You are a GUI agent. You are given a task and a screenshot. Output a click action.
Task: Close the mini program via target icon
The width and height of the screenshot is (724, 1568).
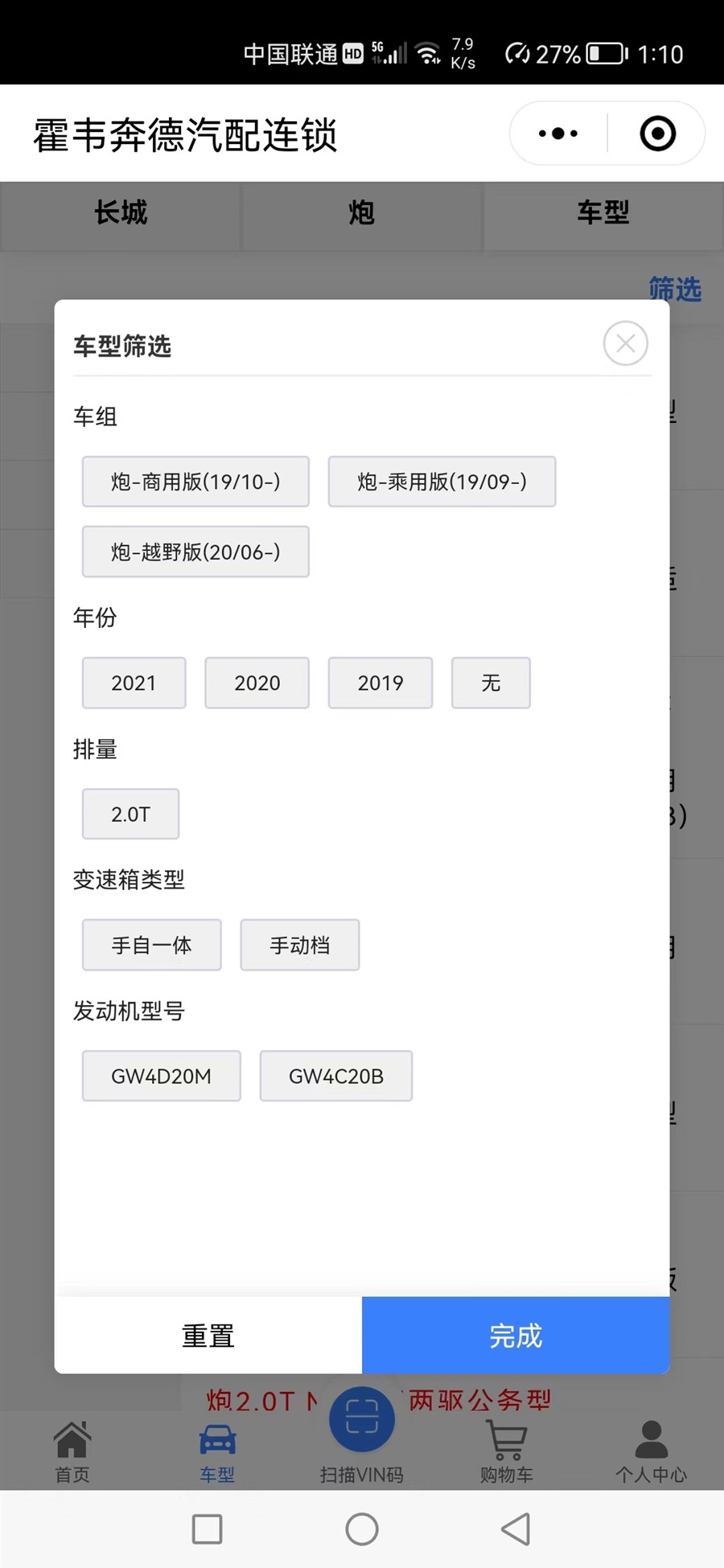click(x=657, y=133)
